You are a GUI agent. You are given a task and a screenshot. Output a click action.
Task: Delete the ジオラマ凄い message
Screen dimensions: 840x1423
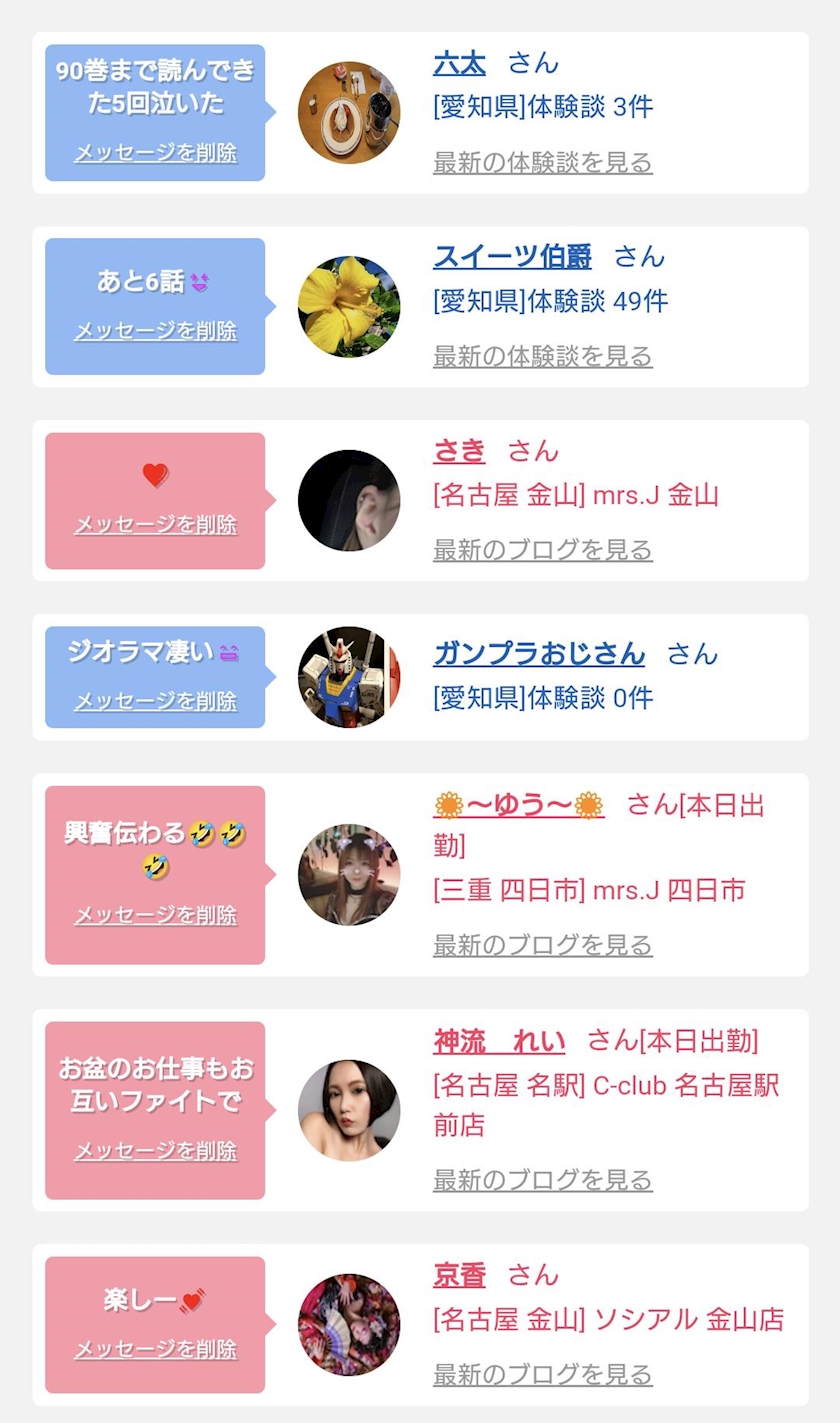tap(155, 701)
